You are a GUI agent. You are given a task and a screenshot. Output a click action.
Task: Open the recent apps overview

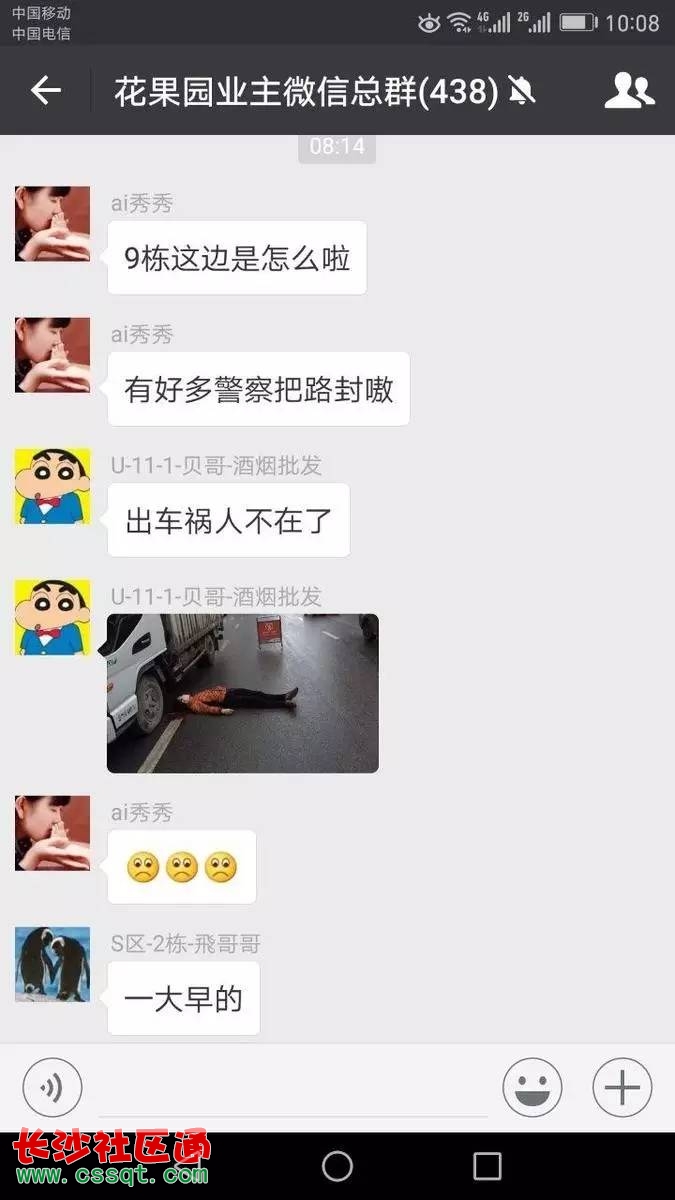coord(487,1166)
